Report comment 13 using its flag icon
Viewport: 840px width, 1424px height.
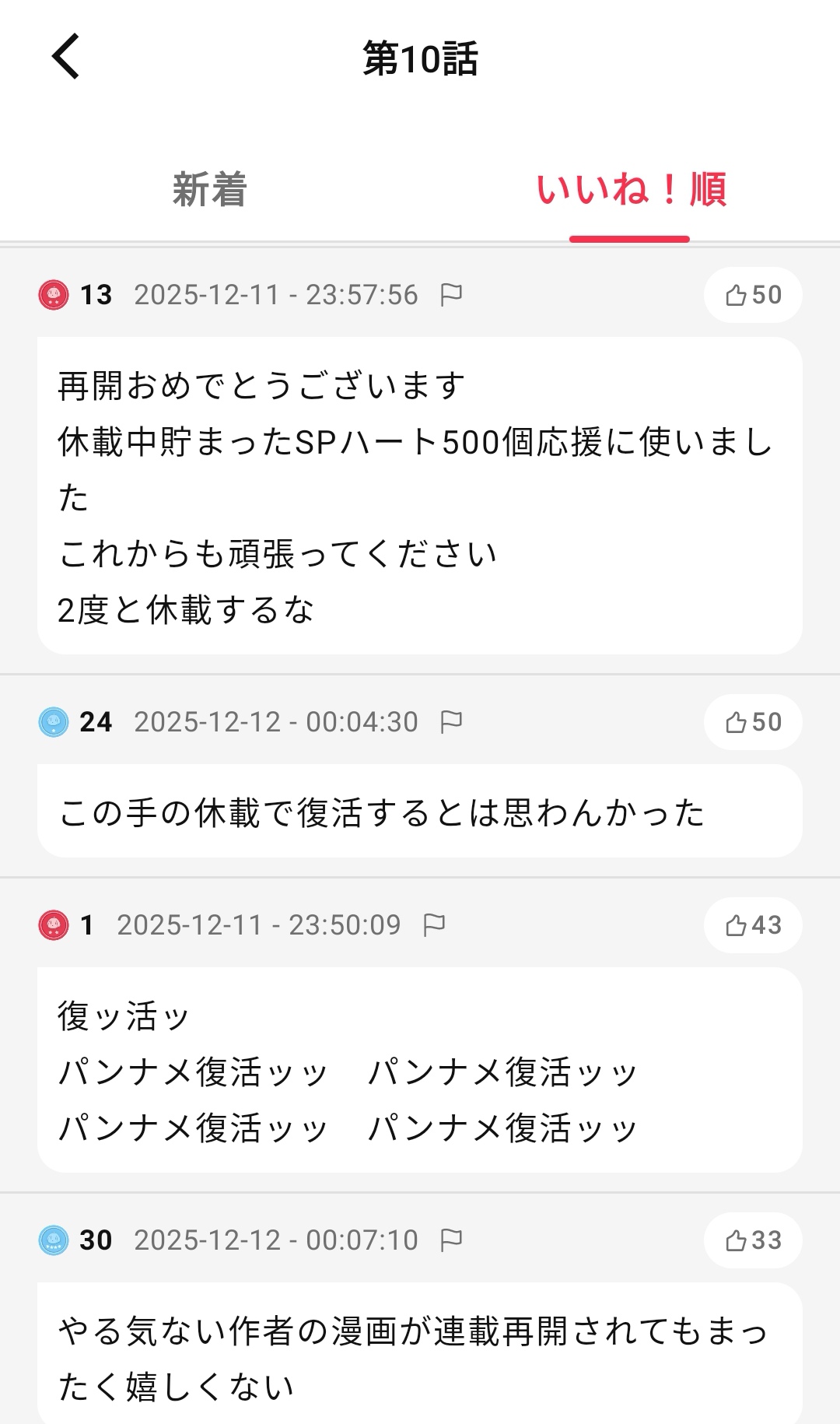point(451,295)
